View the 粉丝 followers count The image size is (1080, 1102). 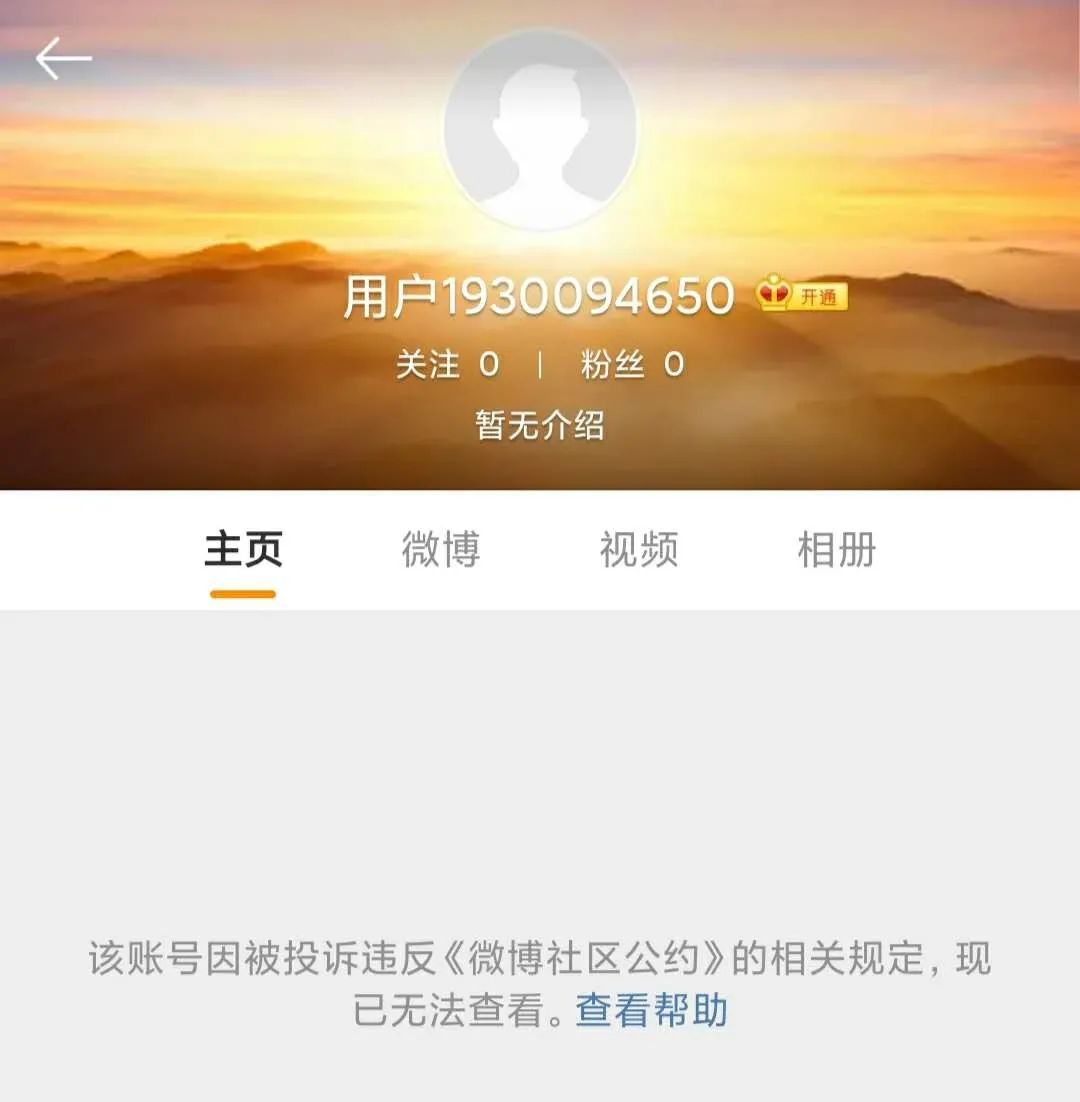pos(632,365)
